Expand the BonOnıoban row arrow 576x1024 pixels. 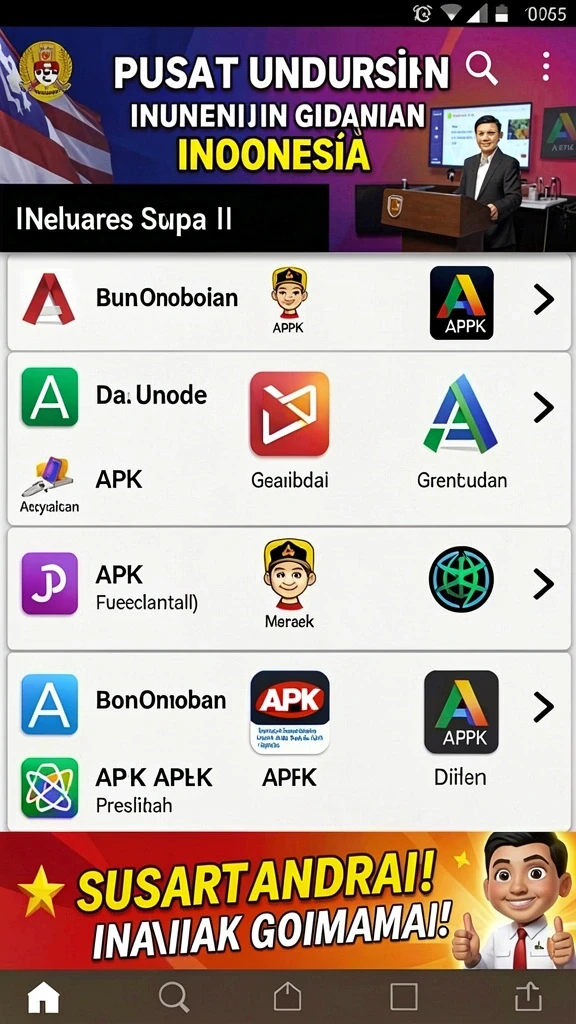tap(543, 707)
